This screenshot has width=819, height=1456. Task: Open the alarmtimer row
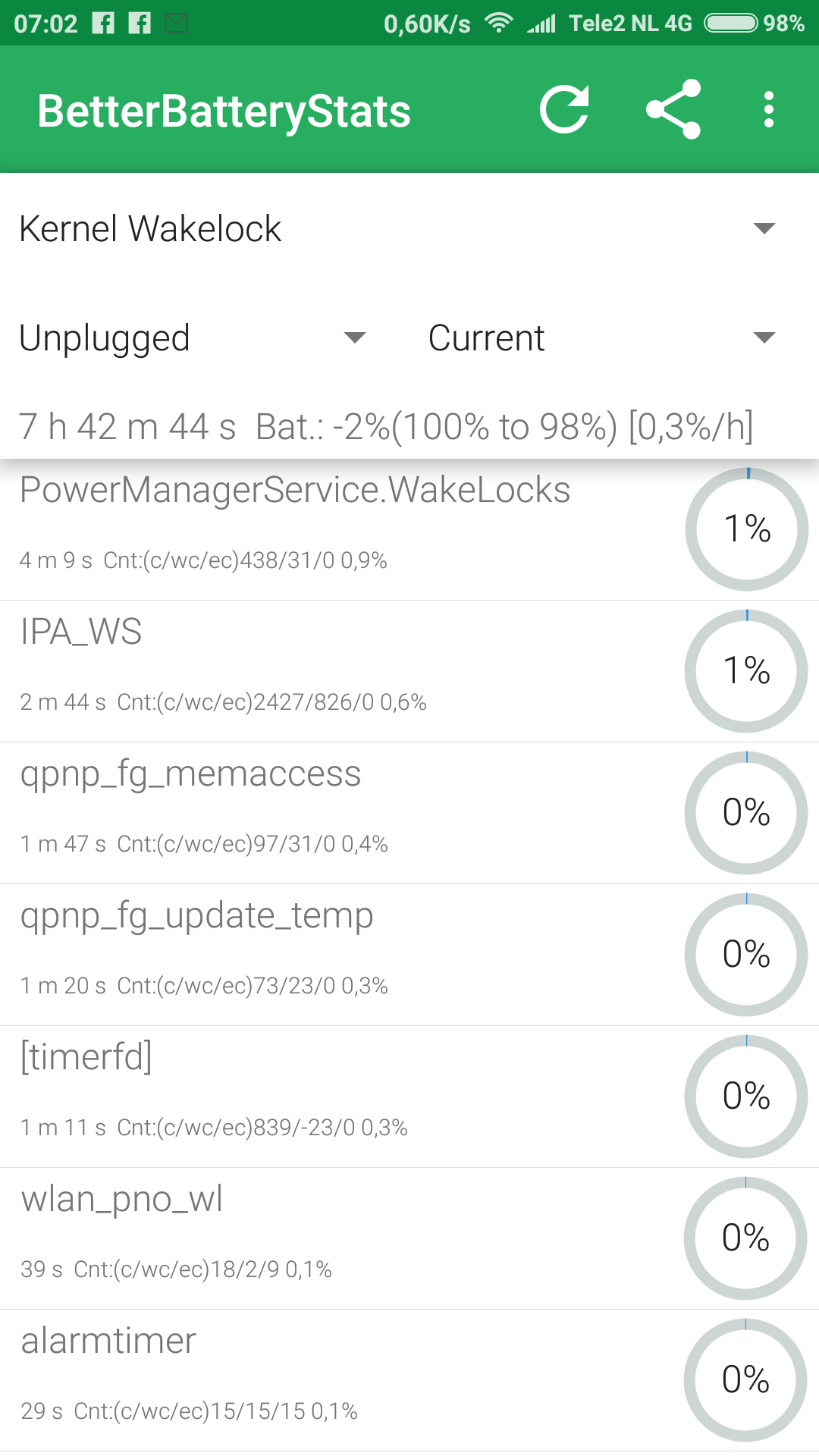(409, 1380)
